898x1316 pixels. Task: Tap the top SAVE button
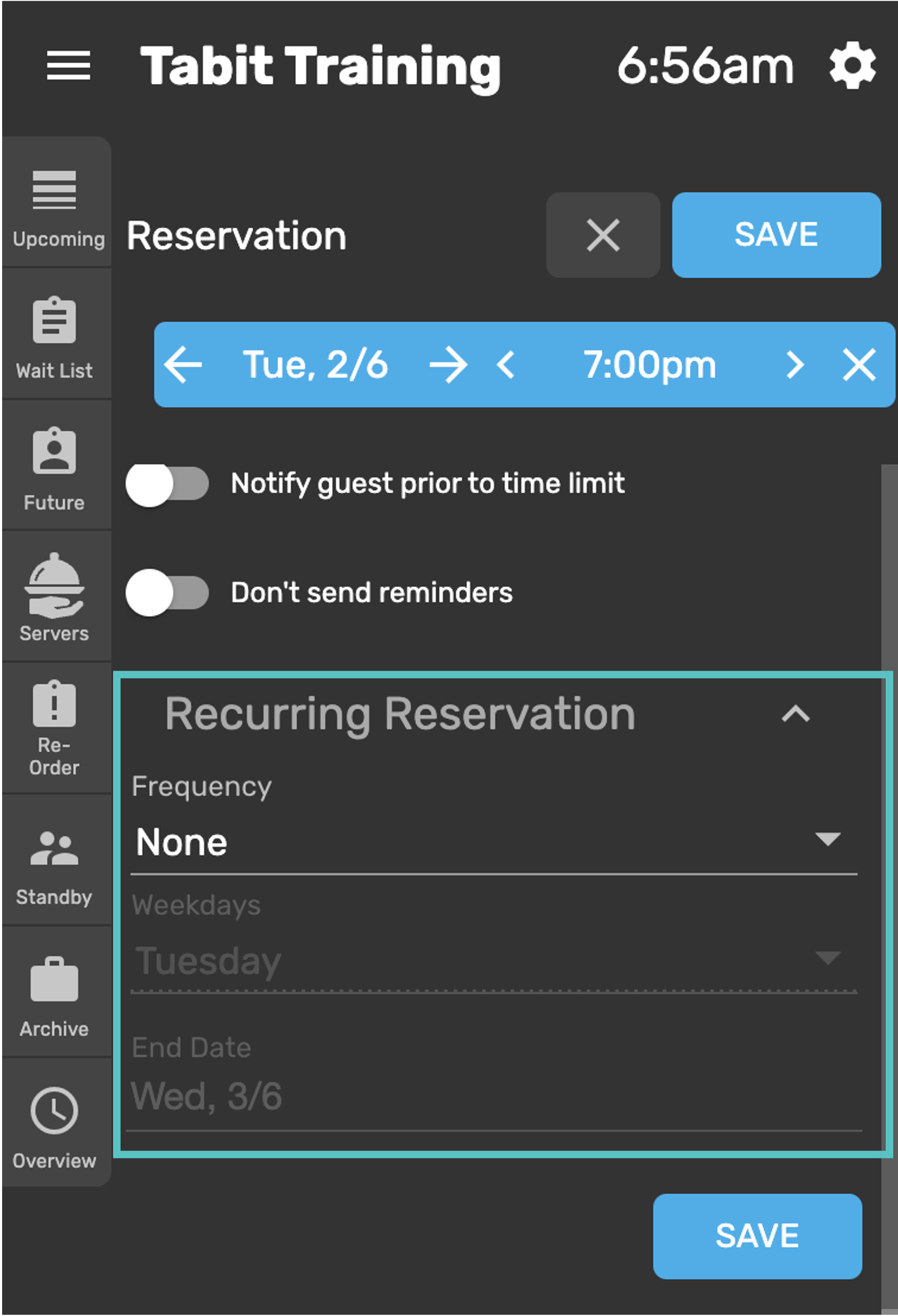(x=776, y=235)
